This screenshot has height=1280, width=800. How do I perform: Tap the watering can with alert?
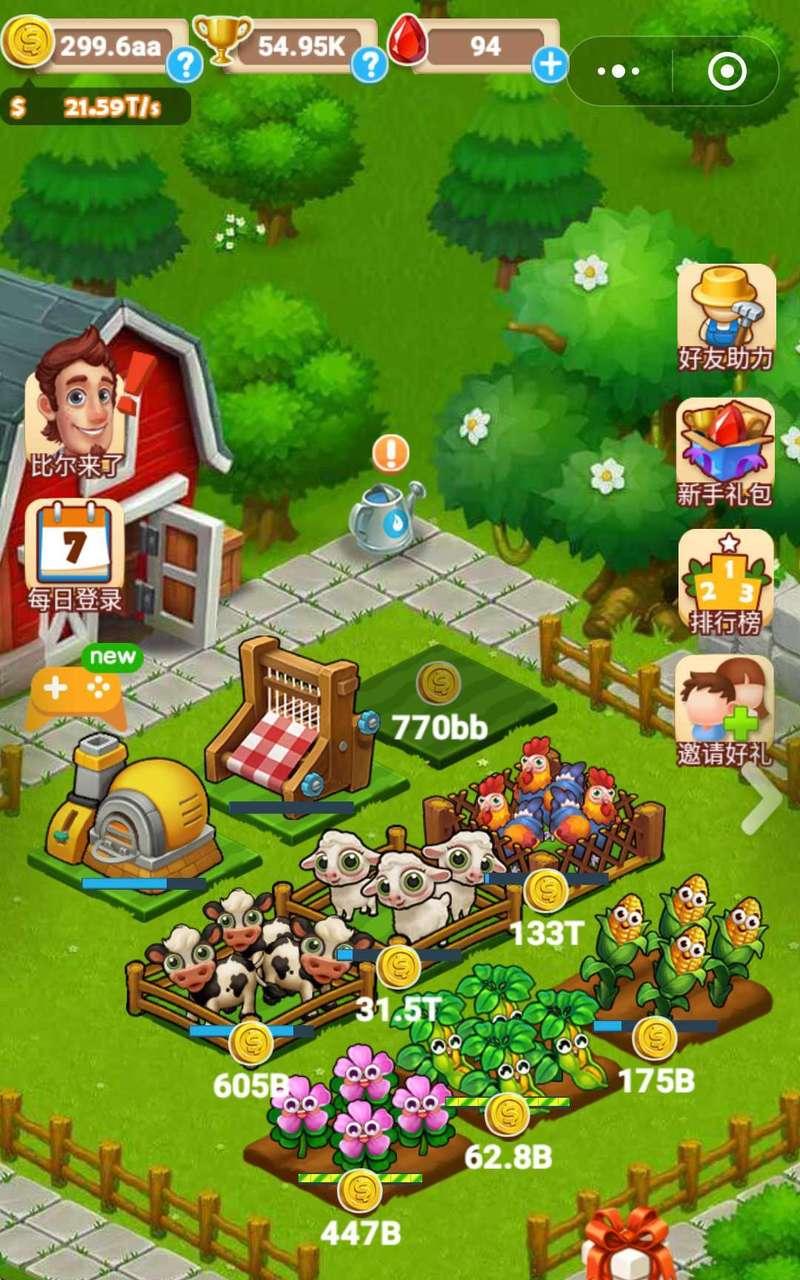coord(386,510)
